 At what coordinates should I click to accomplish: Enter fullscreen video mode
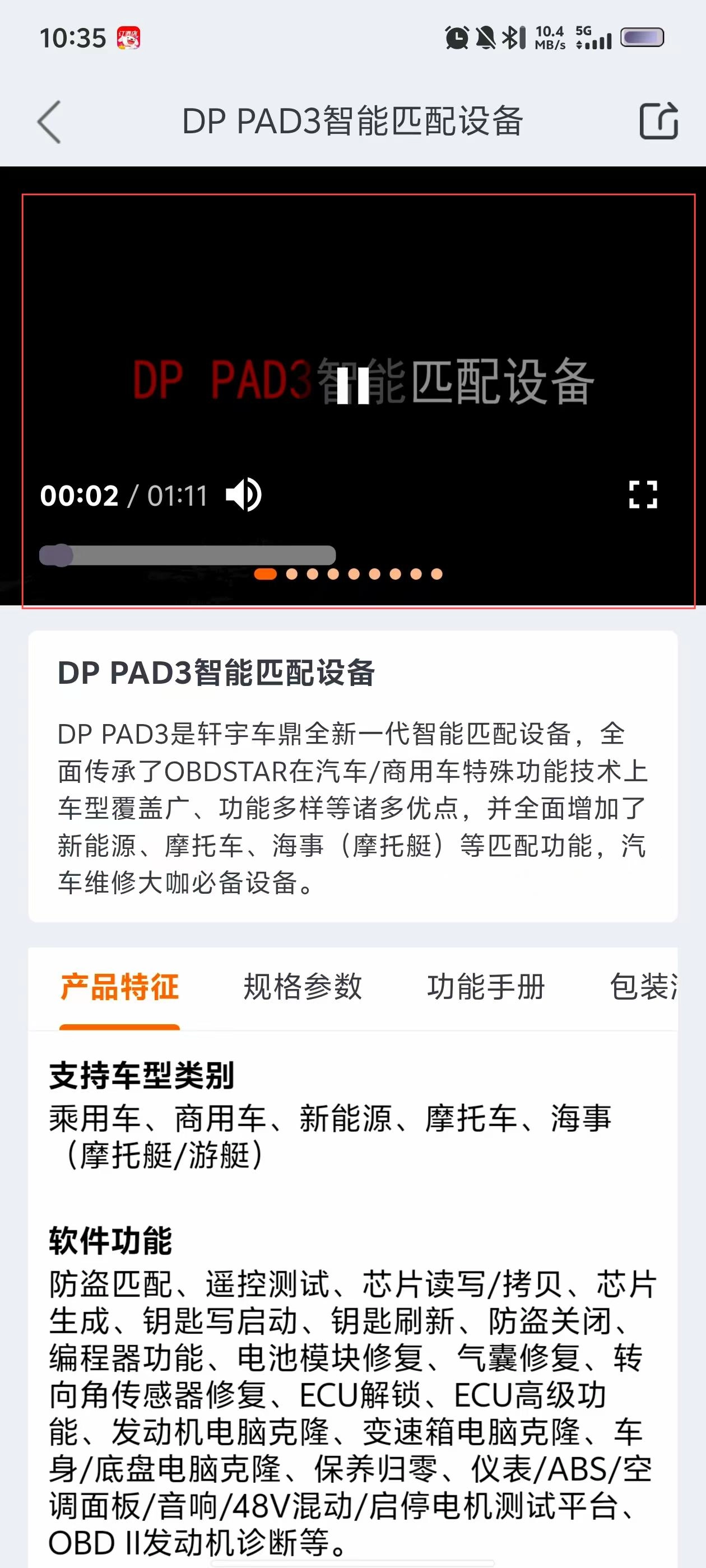click(x=643, y=494)
